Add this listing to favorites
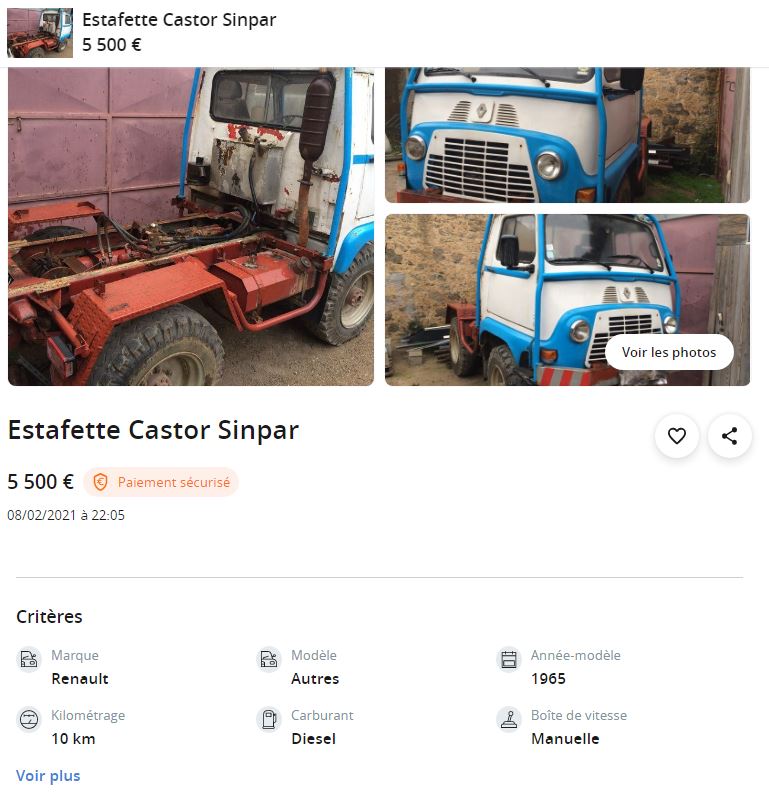 (677, 436)
